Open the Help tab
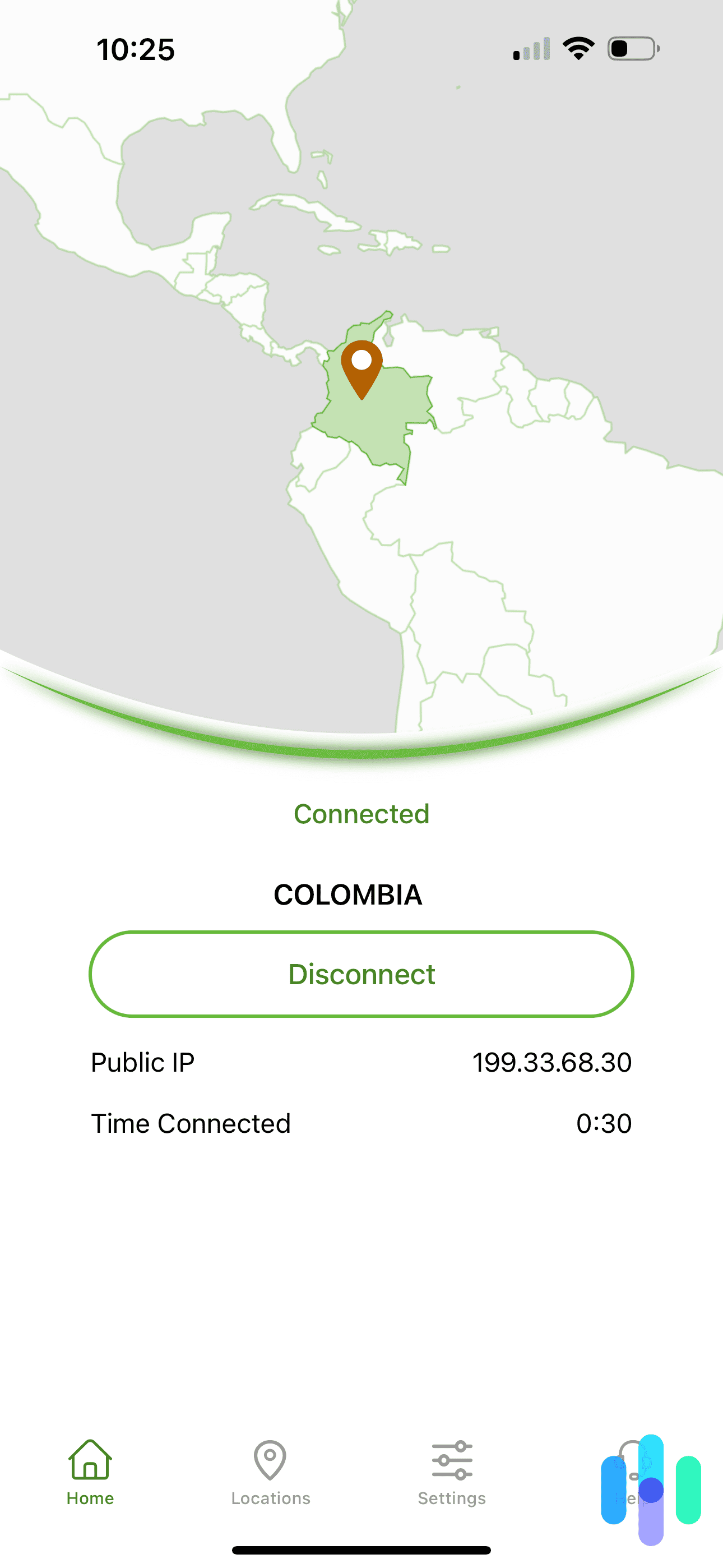 632,1479
